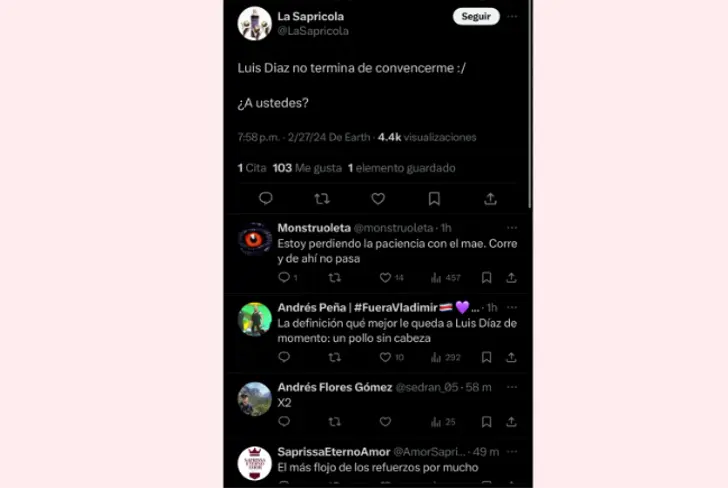Image resolution: width=728 pixels, height=488 pixels.
Task: Share Andrés Flores Gómez's reply
Action: pyautogui.click(x=511, y=421)
